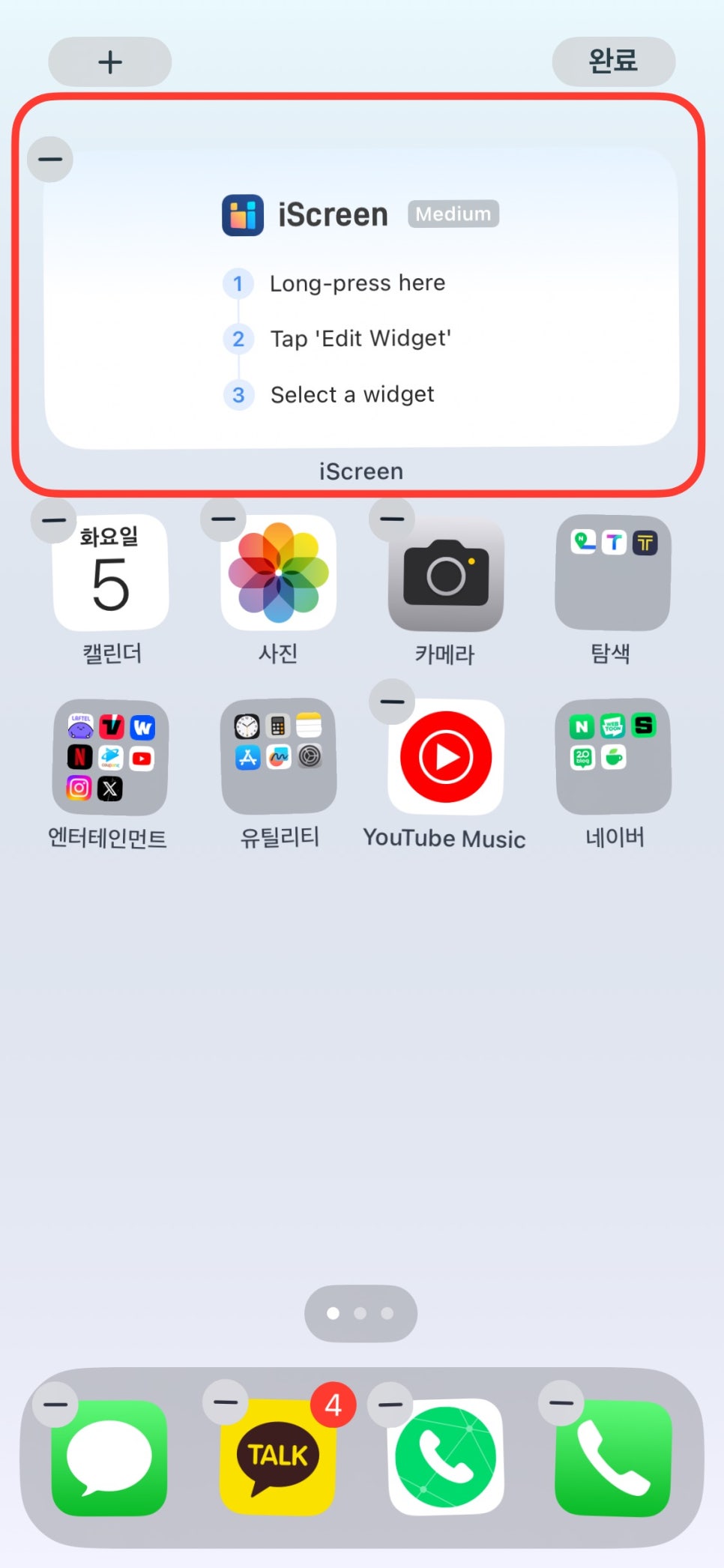Delete KakaoTalk using its minus badge
Image resolution: width=724 pixels, height=1568 pixels.
(225, 1402)
